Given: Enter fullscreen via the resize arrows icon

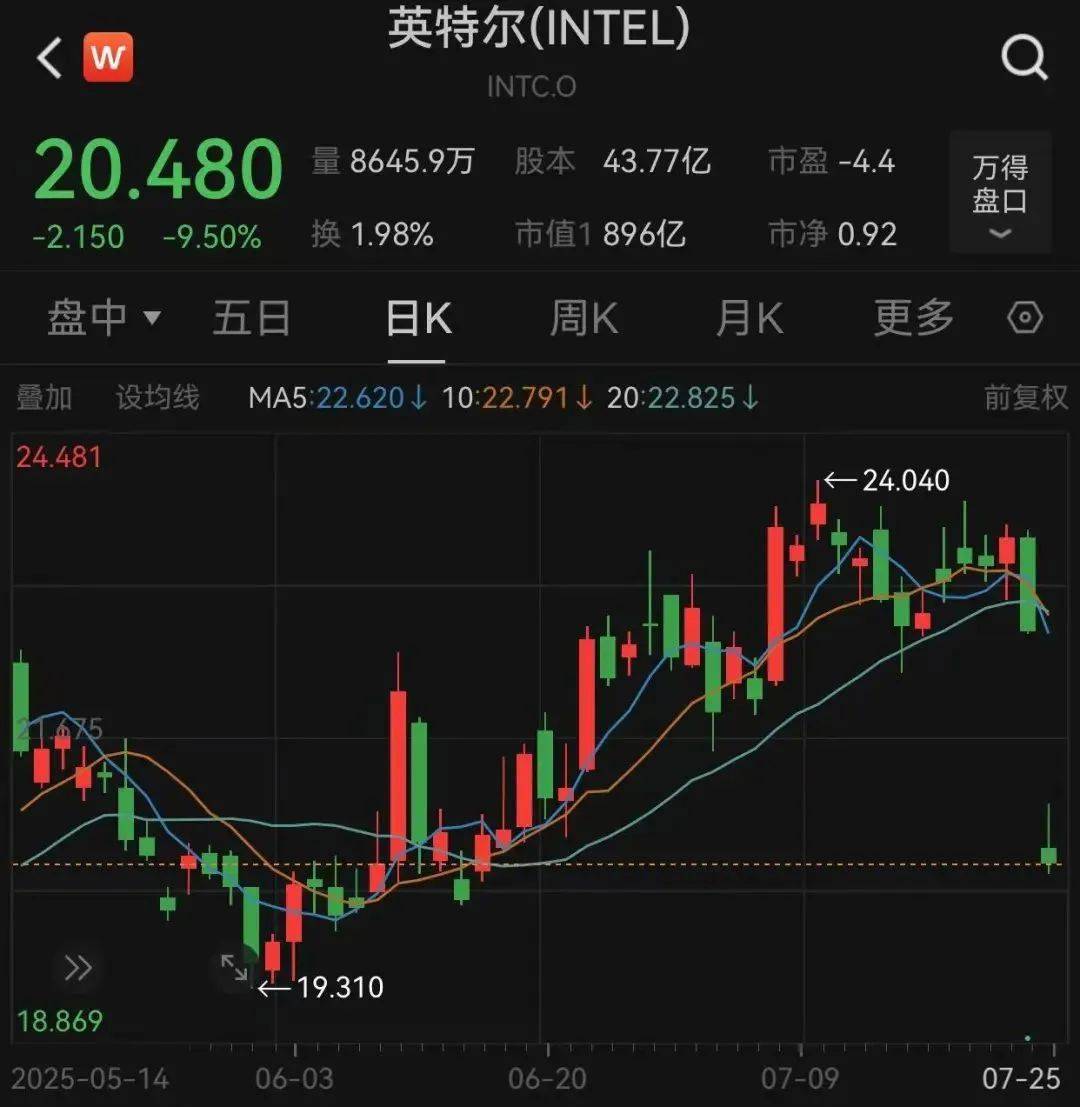Looking at the screenshot, I should tap(234, 967).
